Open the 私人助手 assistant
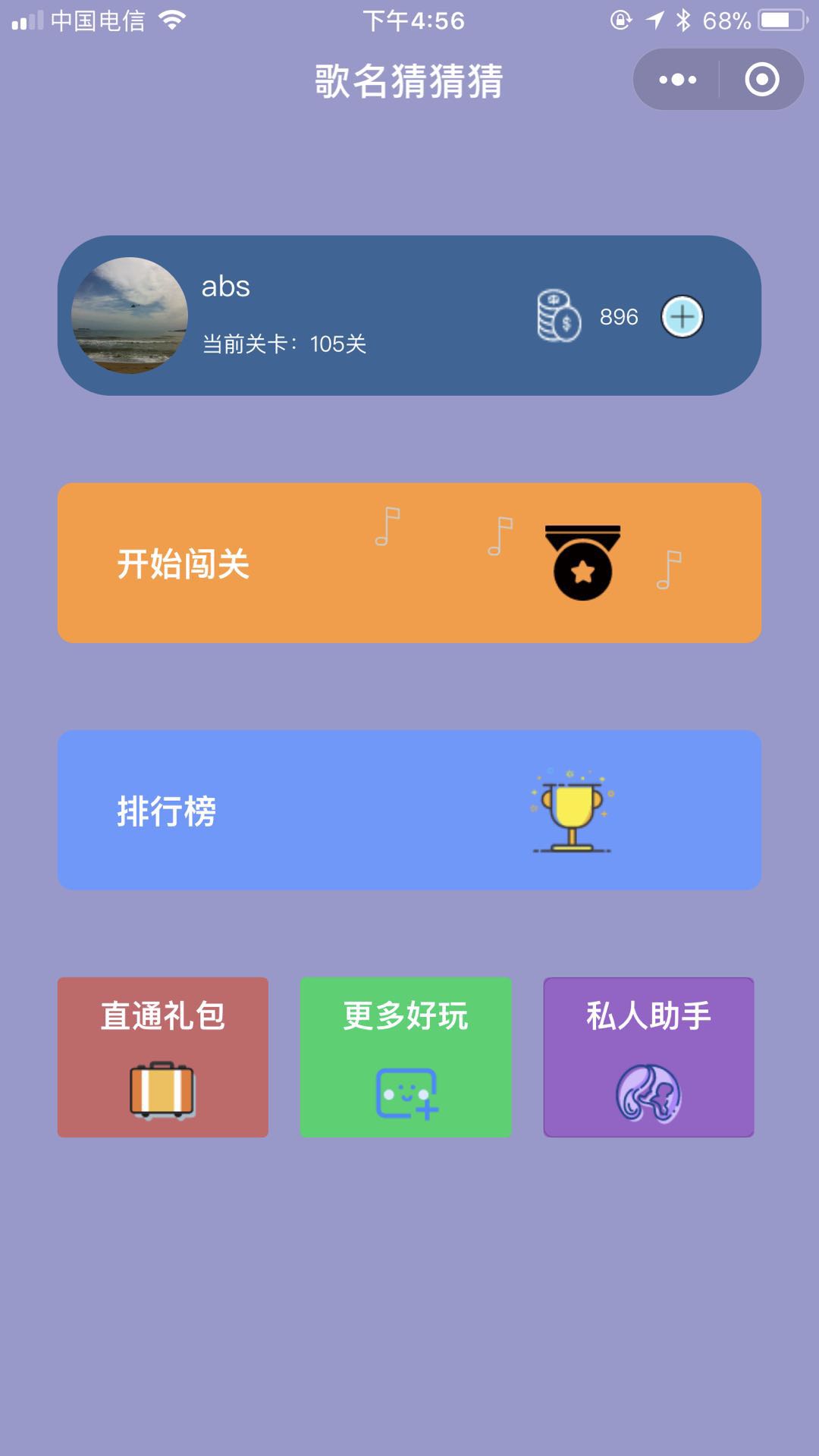Viewport: 819px width, 1456px height. pos(648,1057)
